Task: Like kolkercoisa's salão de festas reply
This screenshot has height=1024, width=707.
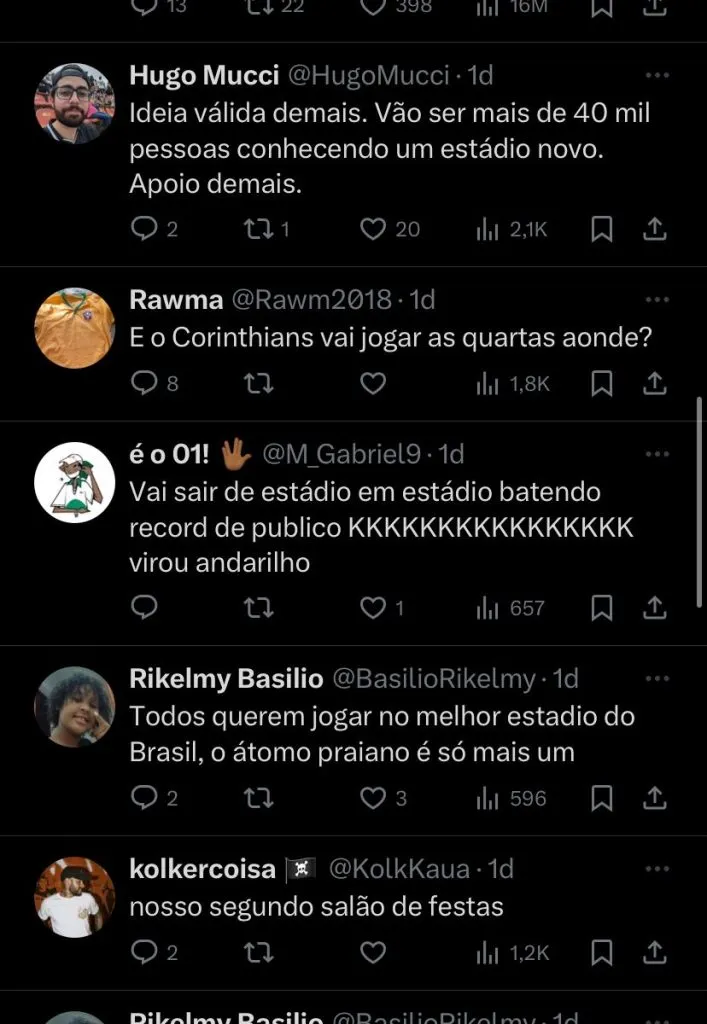Action: click(x=373, y=953)
